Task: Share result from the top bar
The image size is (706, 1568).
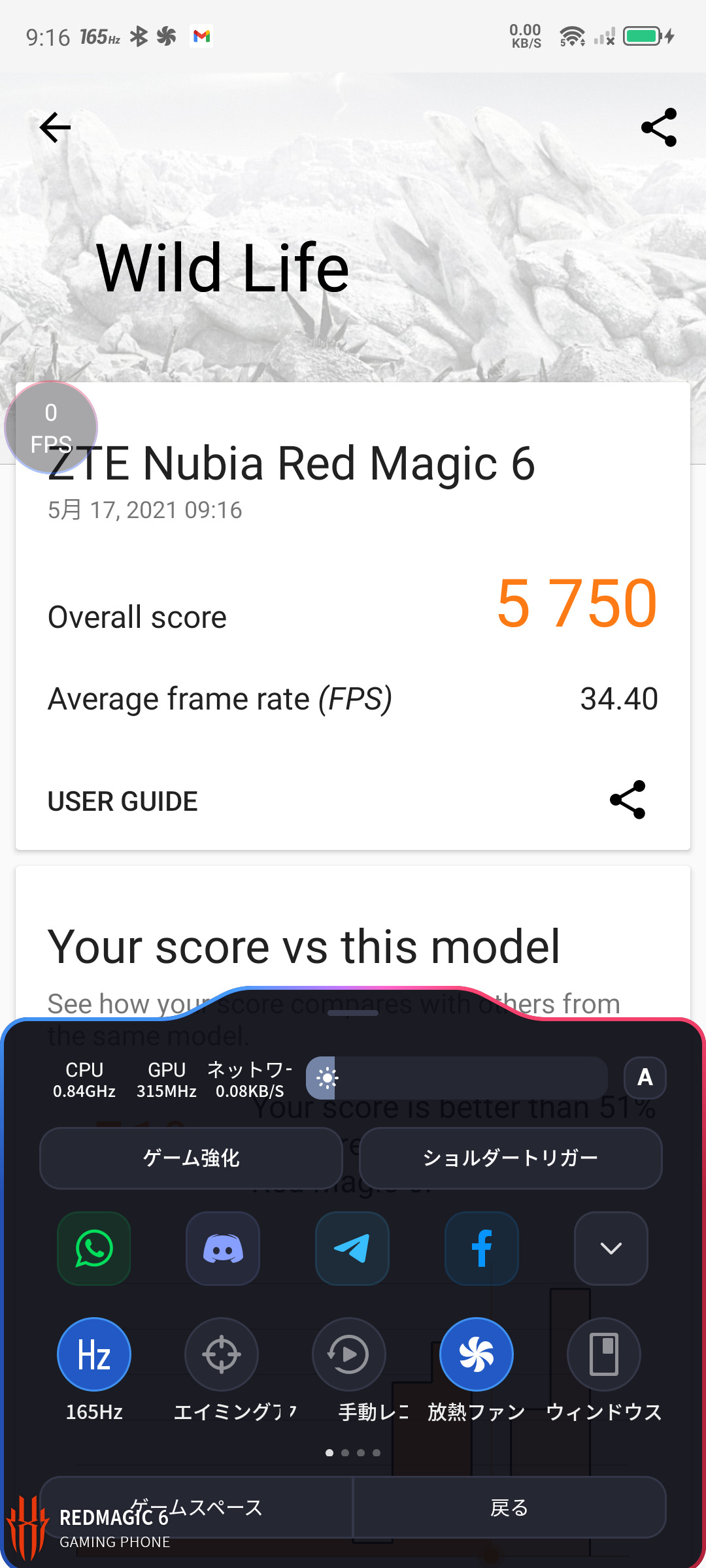Action: (658, 127)
